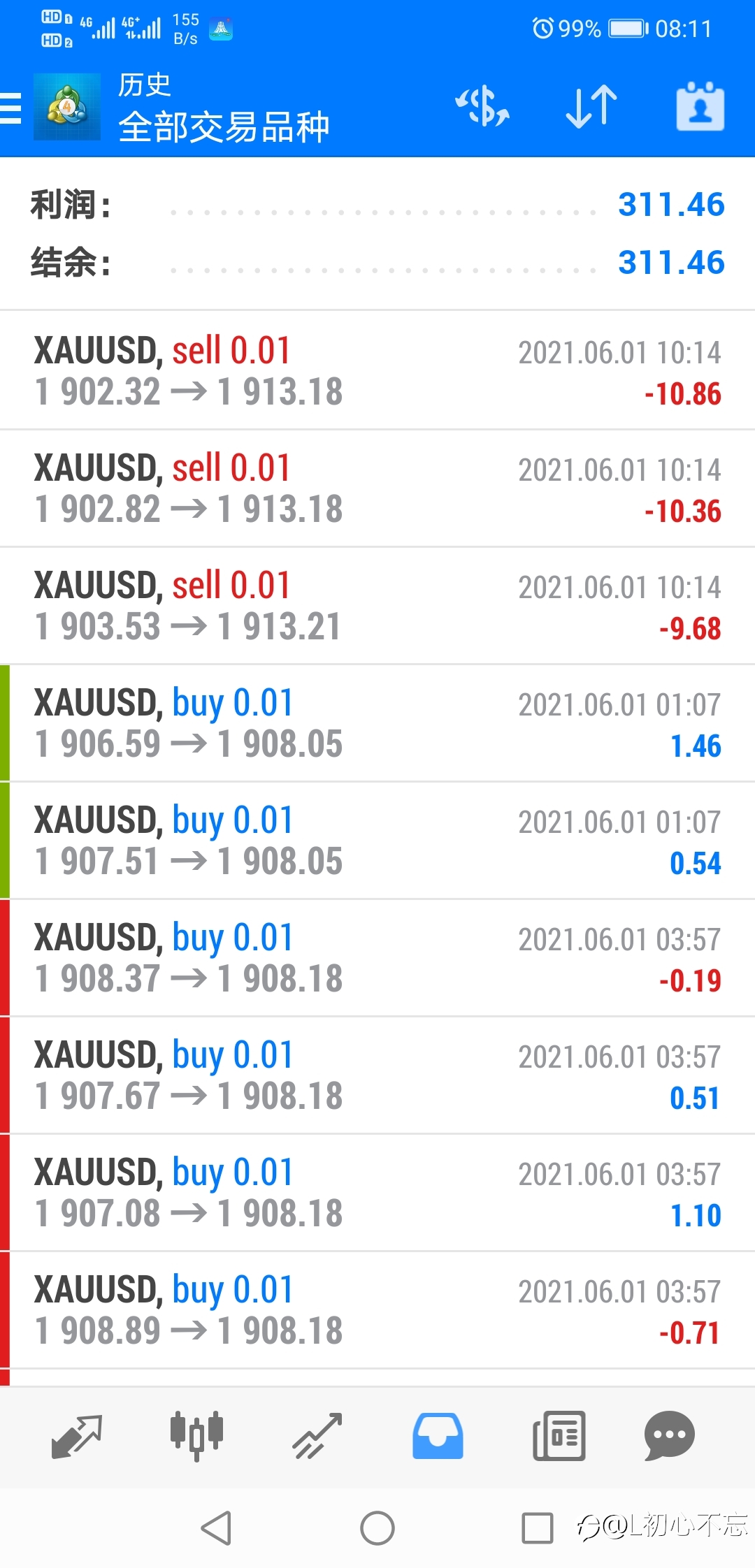Screen dimensions: 755x1568
Task: Open the news page tab
Action: click(x=559, y=1437)
